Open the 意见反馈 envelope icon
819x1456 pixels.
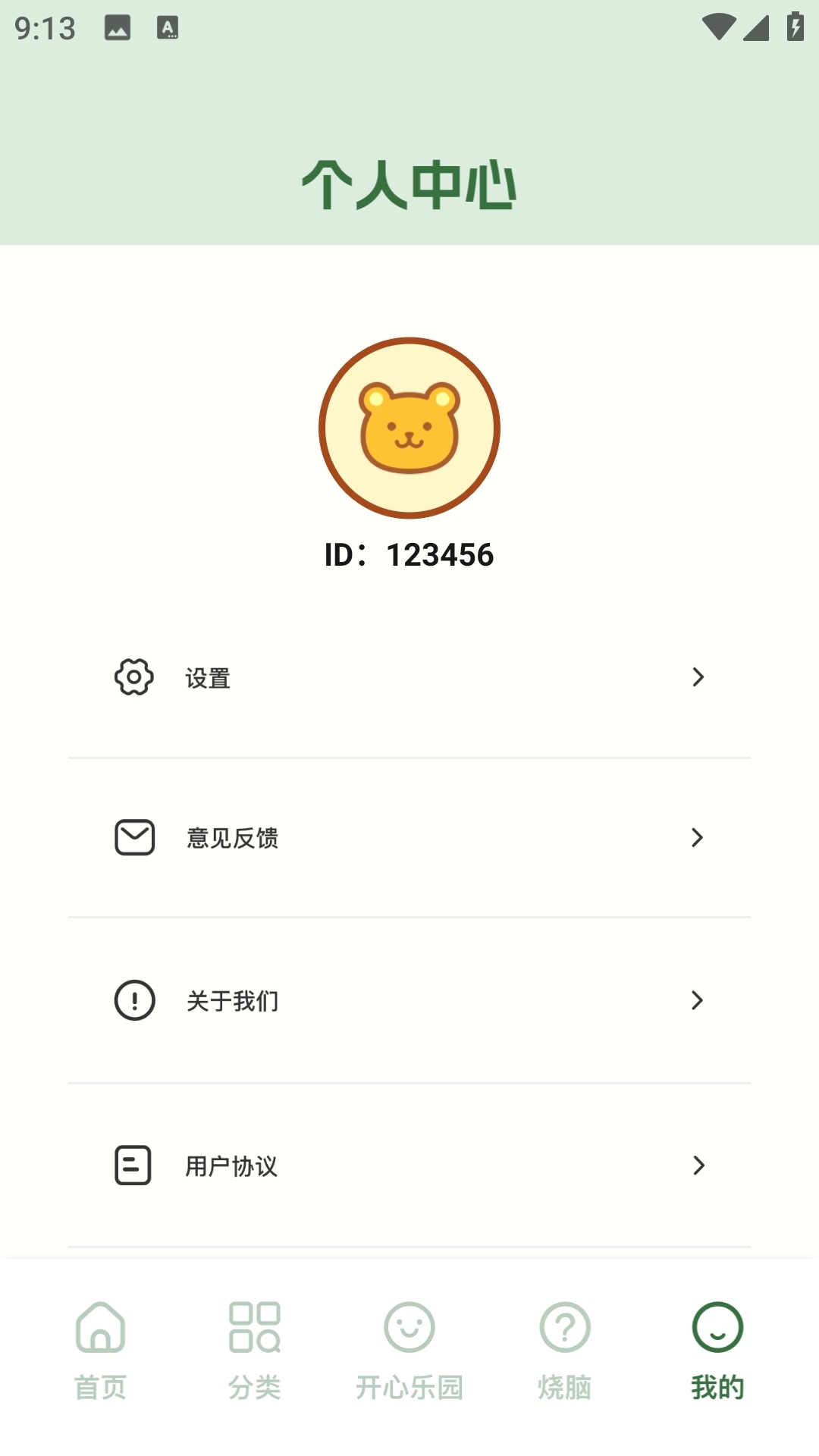point(134,837)
